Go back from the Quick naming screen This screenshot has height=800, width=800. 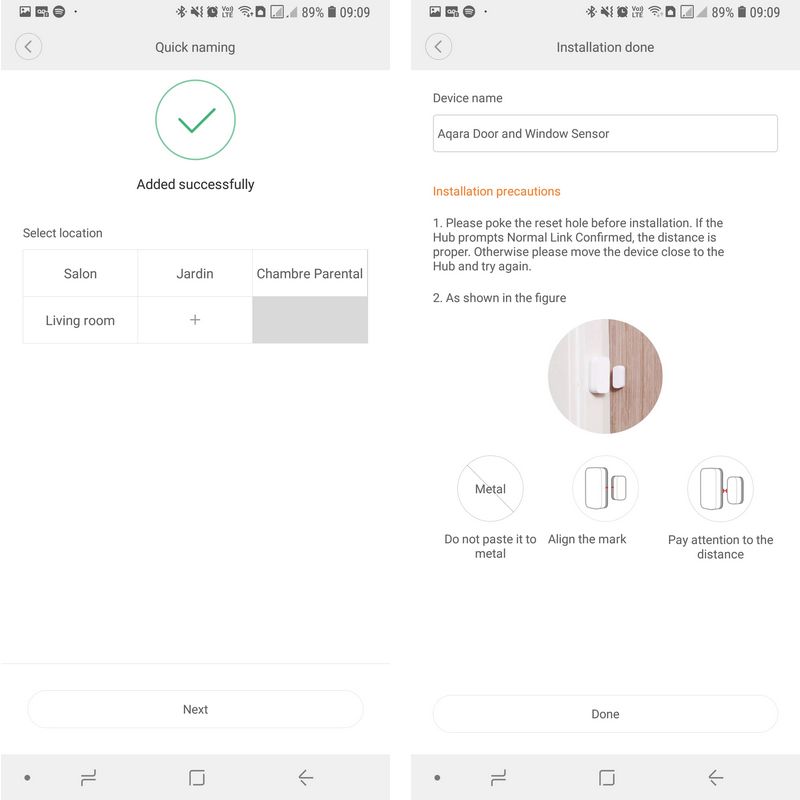[29, 47]
